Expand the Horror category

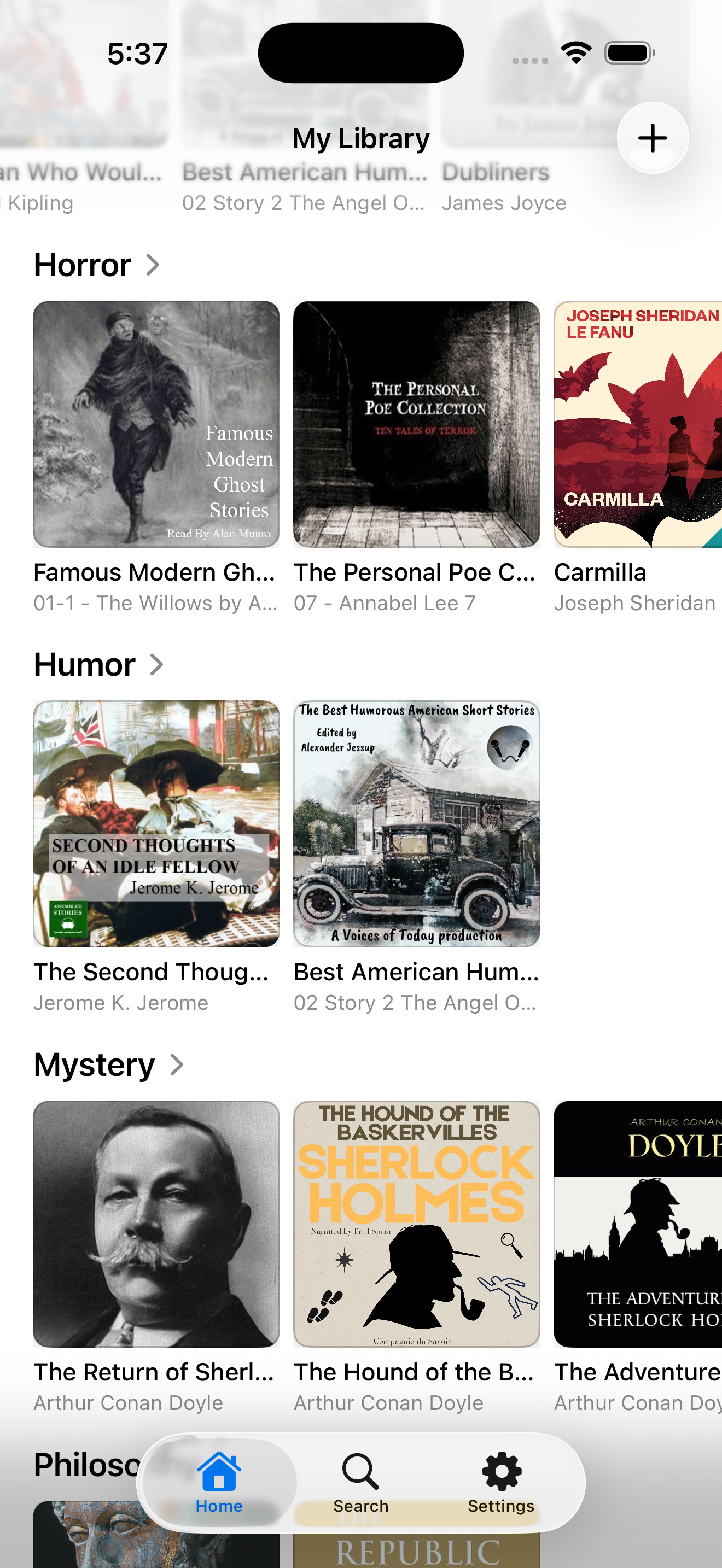pos(97,265)
